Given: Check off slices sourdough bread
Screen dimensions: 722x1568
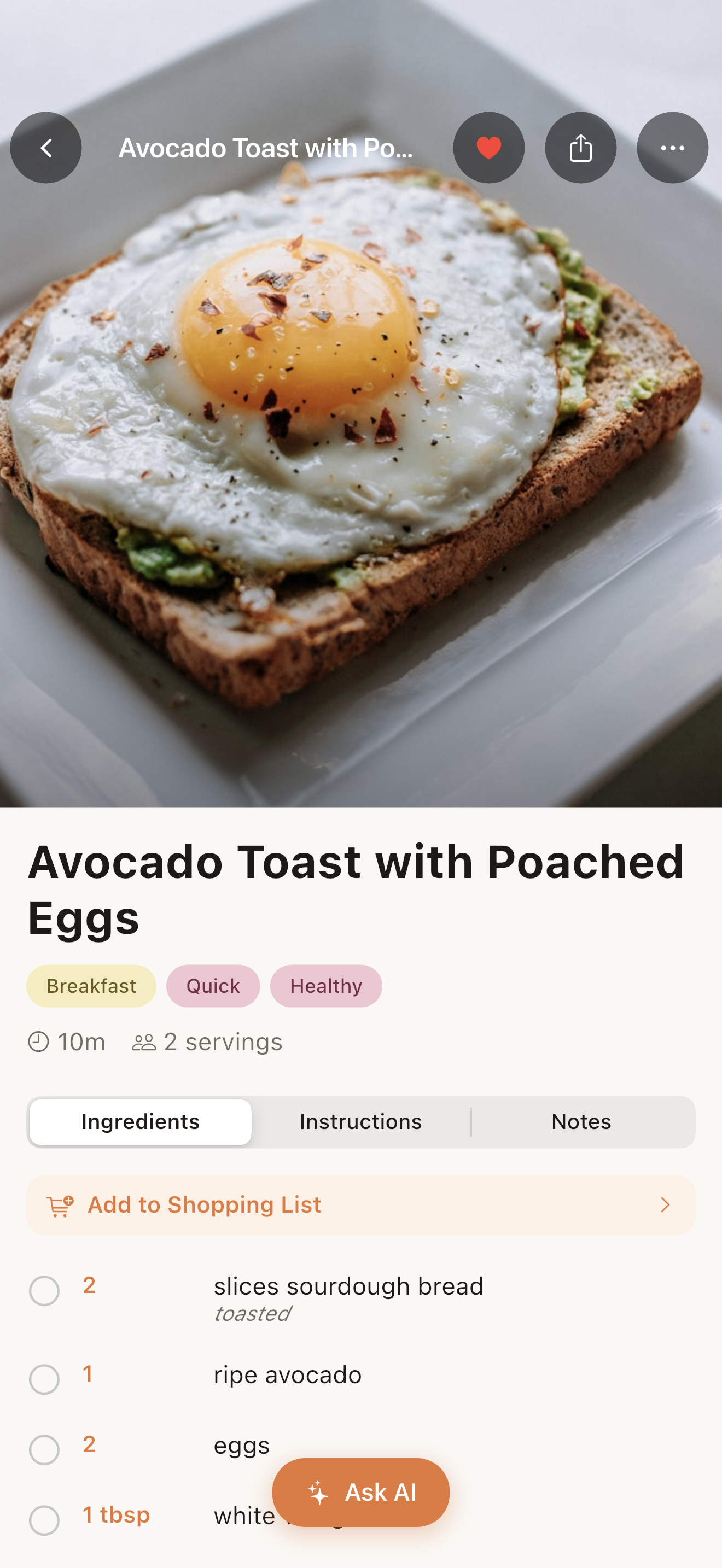Looking at the screenshot, I should point(44,1290).
